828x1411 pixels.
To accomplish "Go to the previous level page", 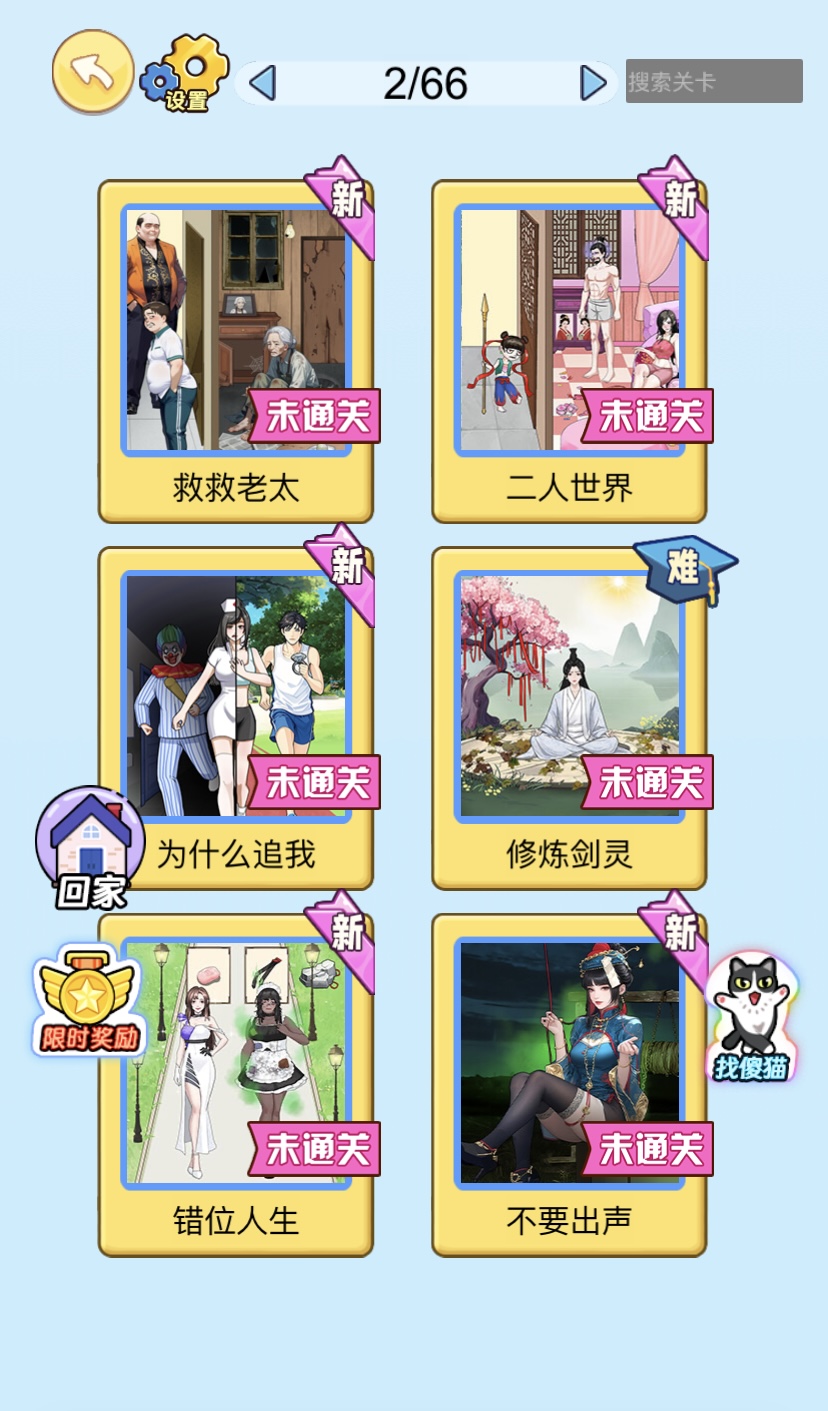I will [x=262, y=83].
